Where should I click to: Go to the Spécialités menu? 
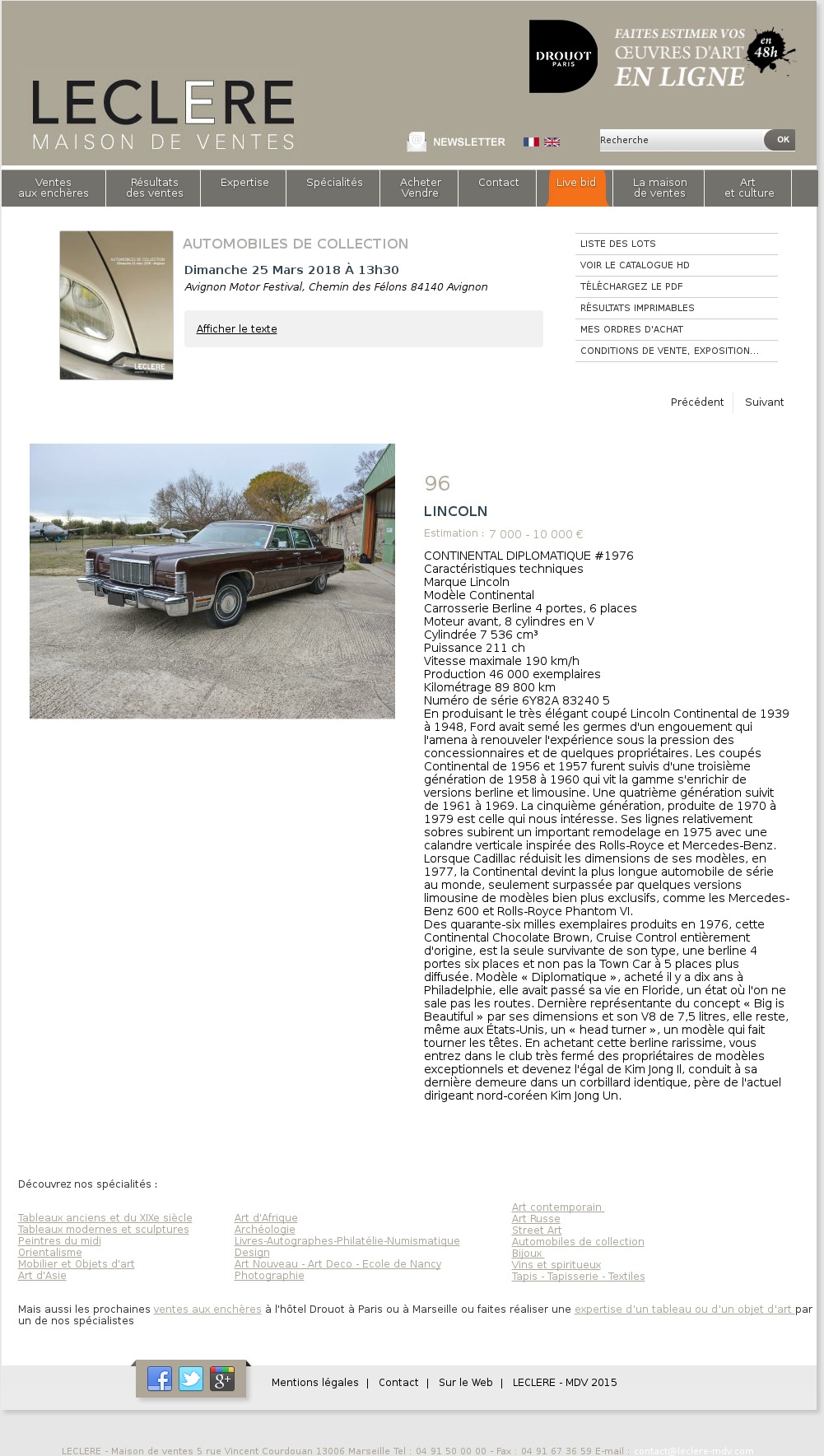[x=334, y=183]
